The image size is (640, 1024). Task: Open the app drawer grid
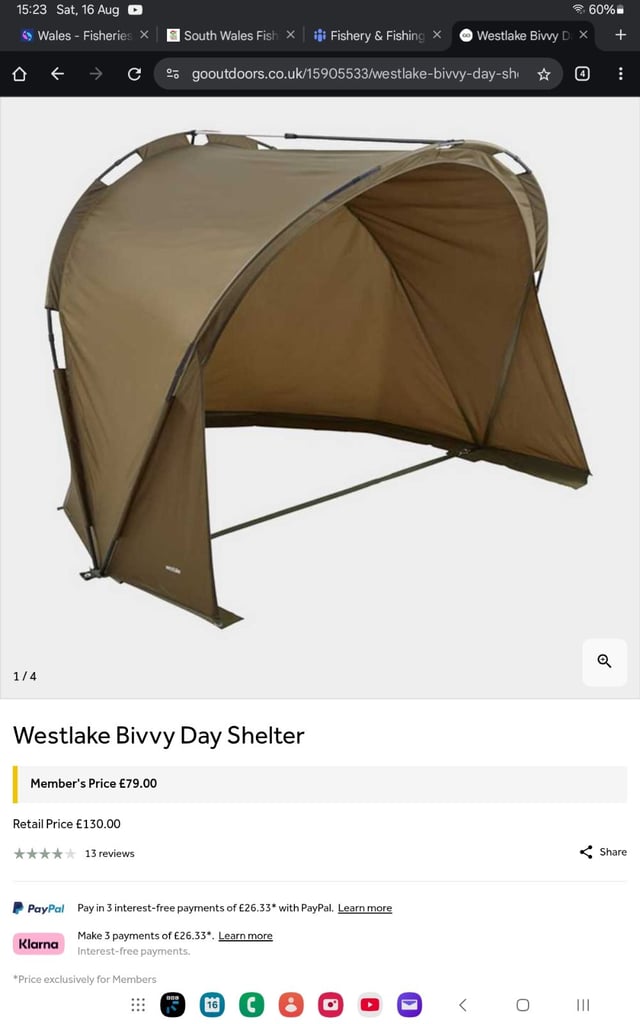(x=138, y=1004)
